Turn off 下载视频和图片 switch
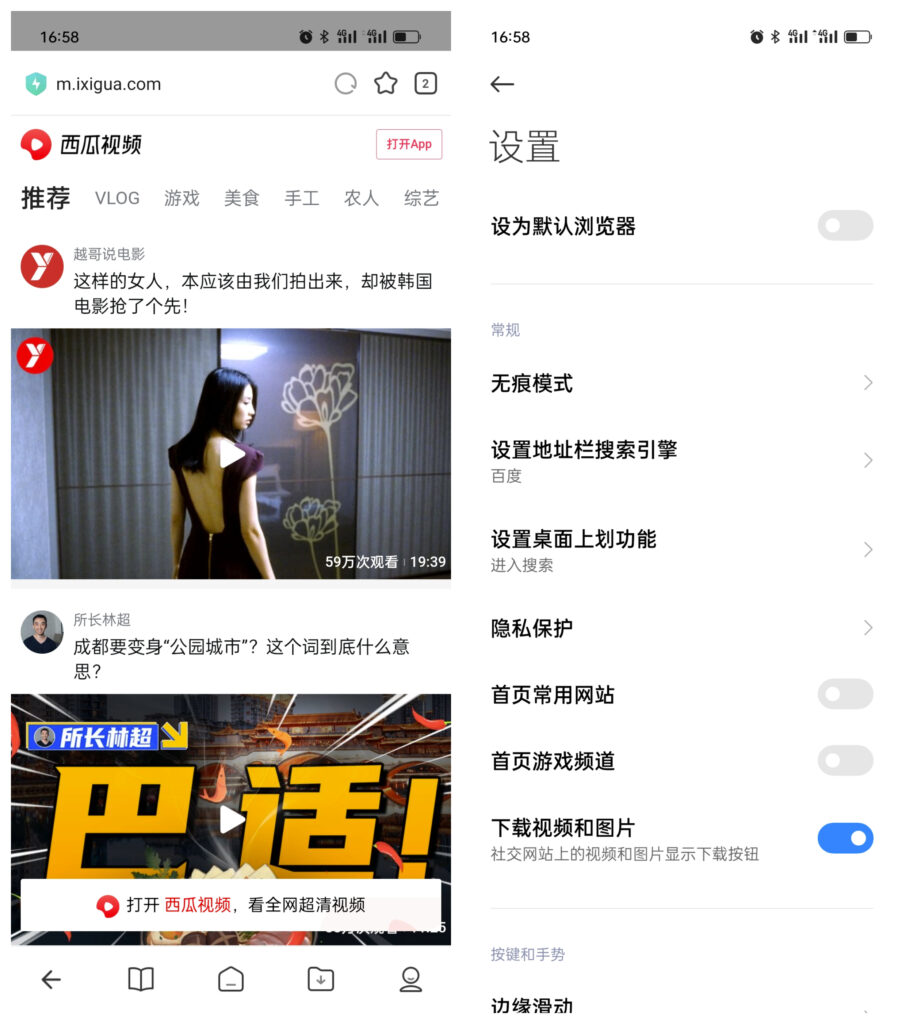The width and height of the screenshot is (913, 1024). (844, 838)
